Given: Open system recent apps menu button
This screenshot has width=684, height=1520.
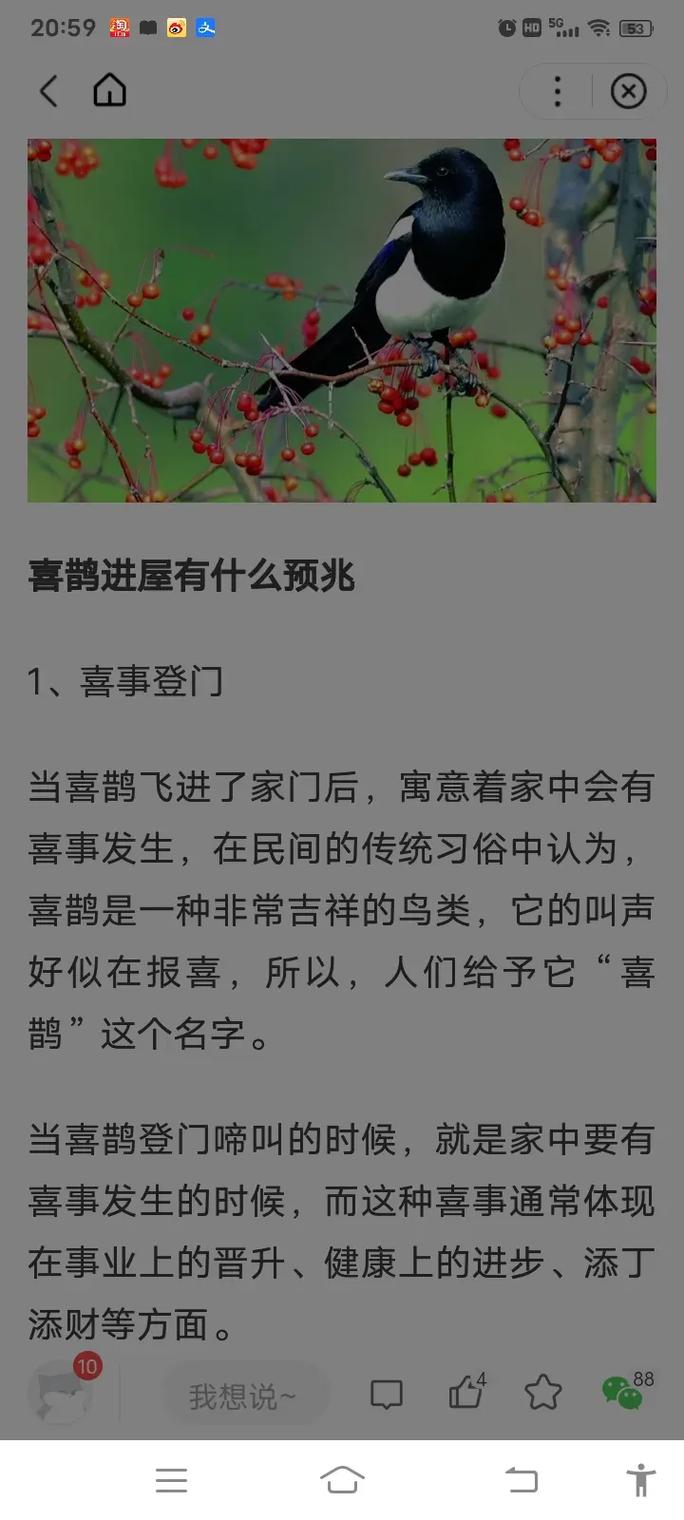Looking at the screenshot, I should coord(171,1480).
